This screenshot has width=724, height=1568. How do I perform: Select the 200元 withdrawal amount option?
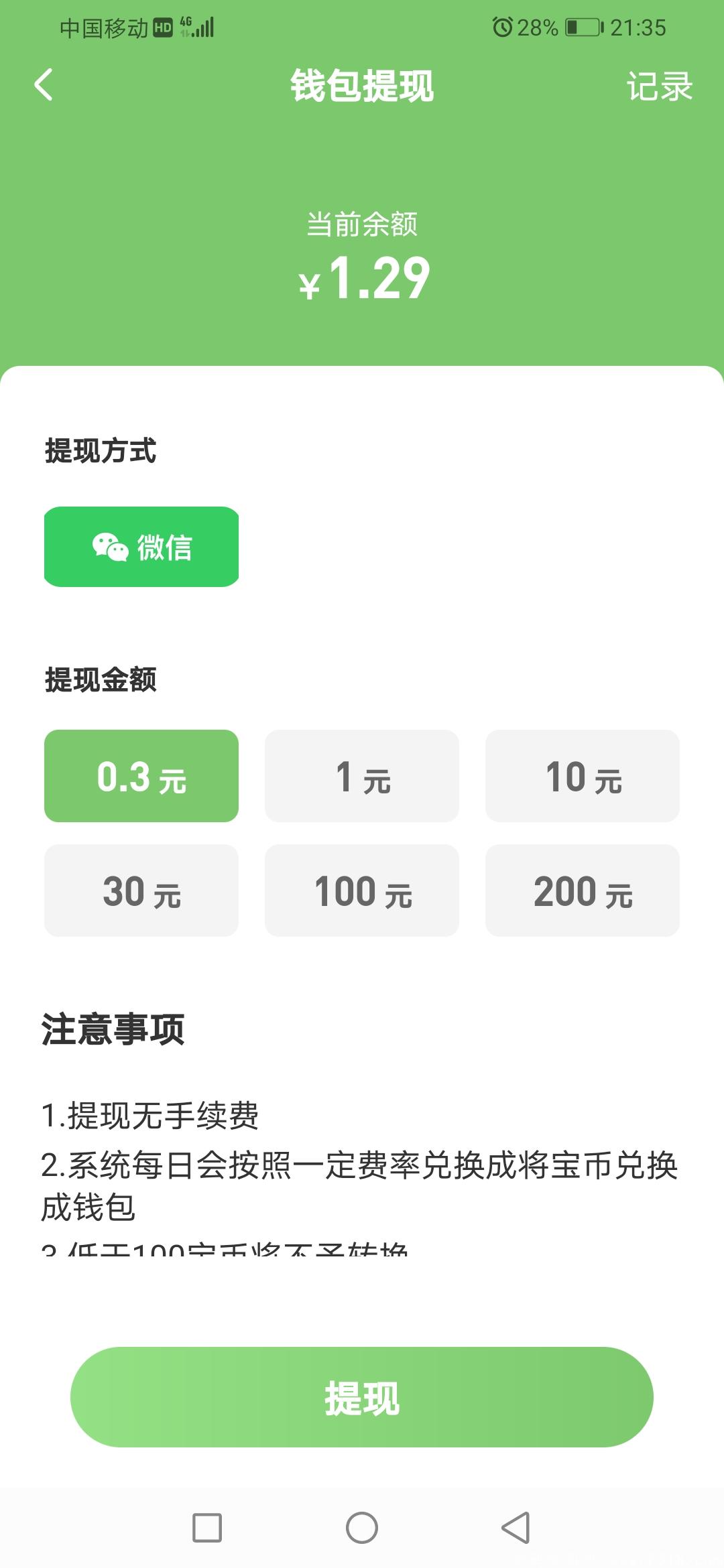(582, 890)
